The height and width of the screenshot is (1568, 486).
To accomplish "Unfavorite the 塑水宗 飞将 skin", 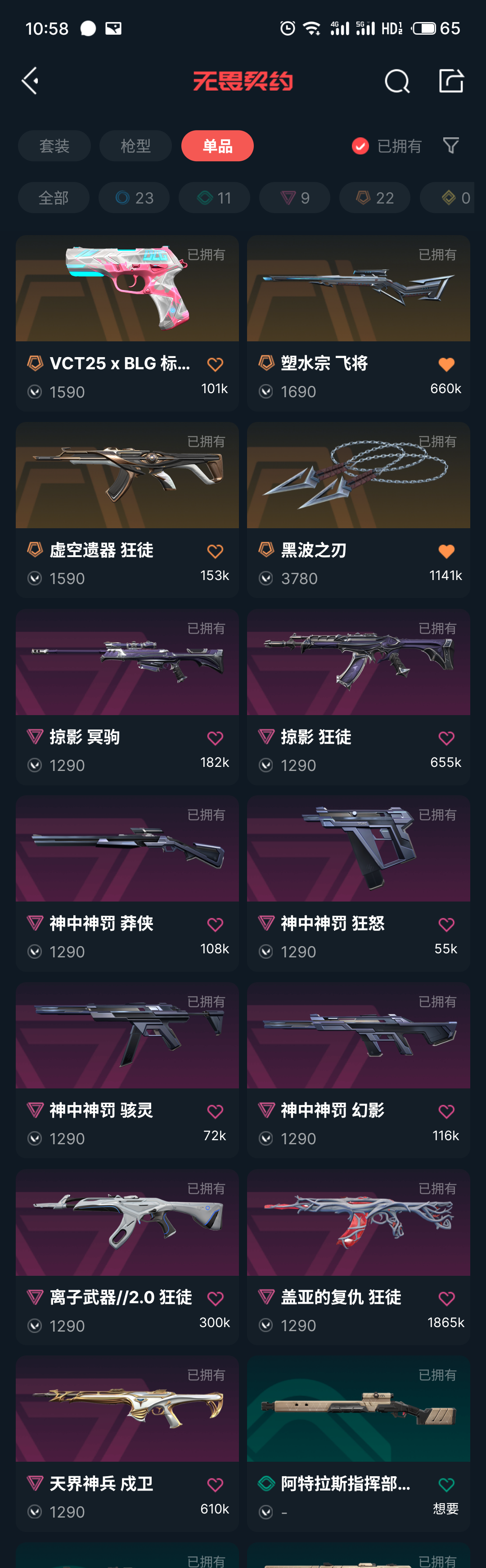I will (446, 364).
